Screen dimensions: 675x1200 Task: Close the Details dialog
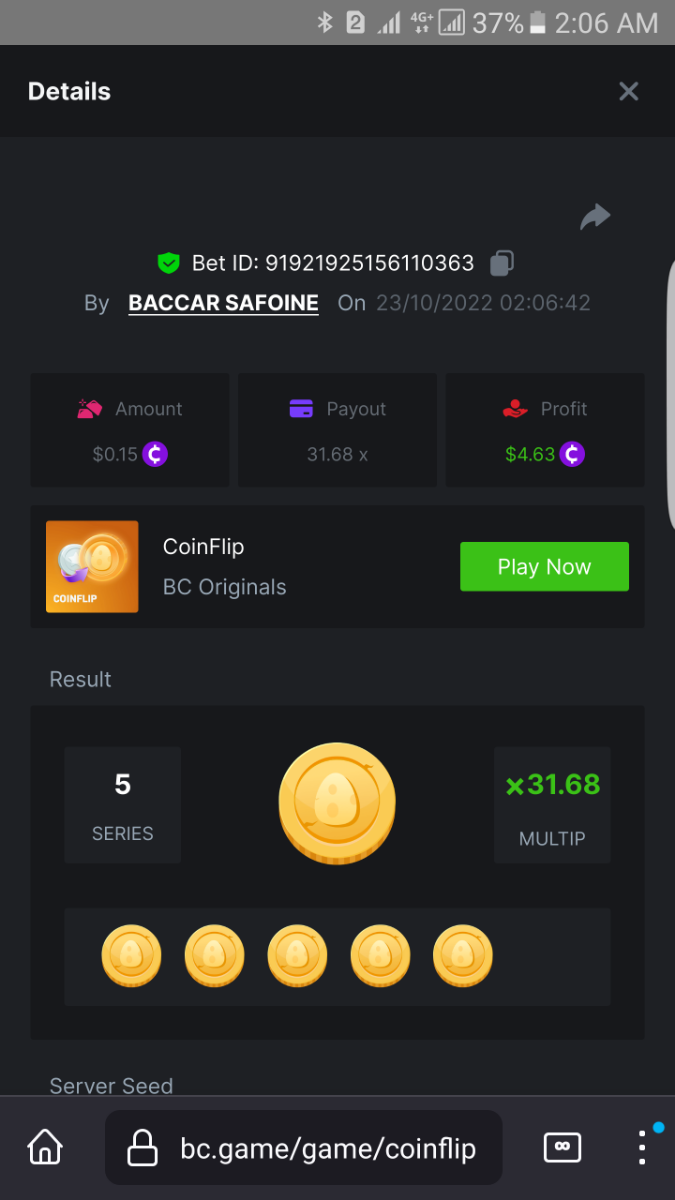628,92
